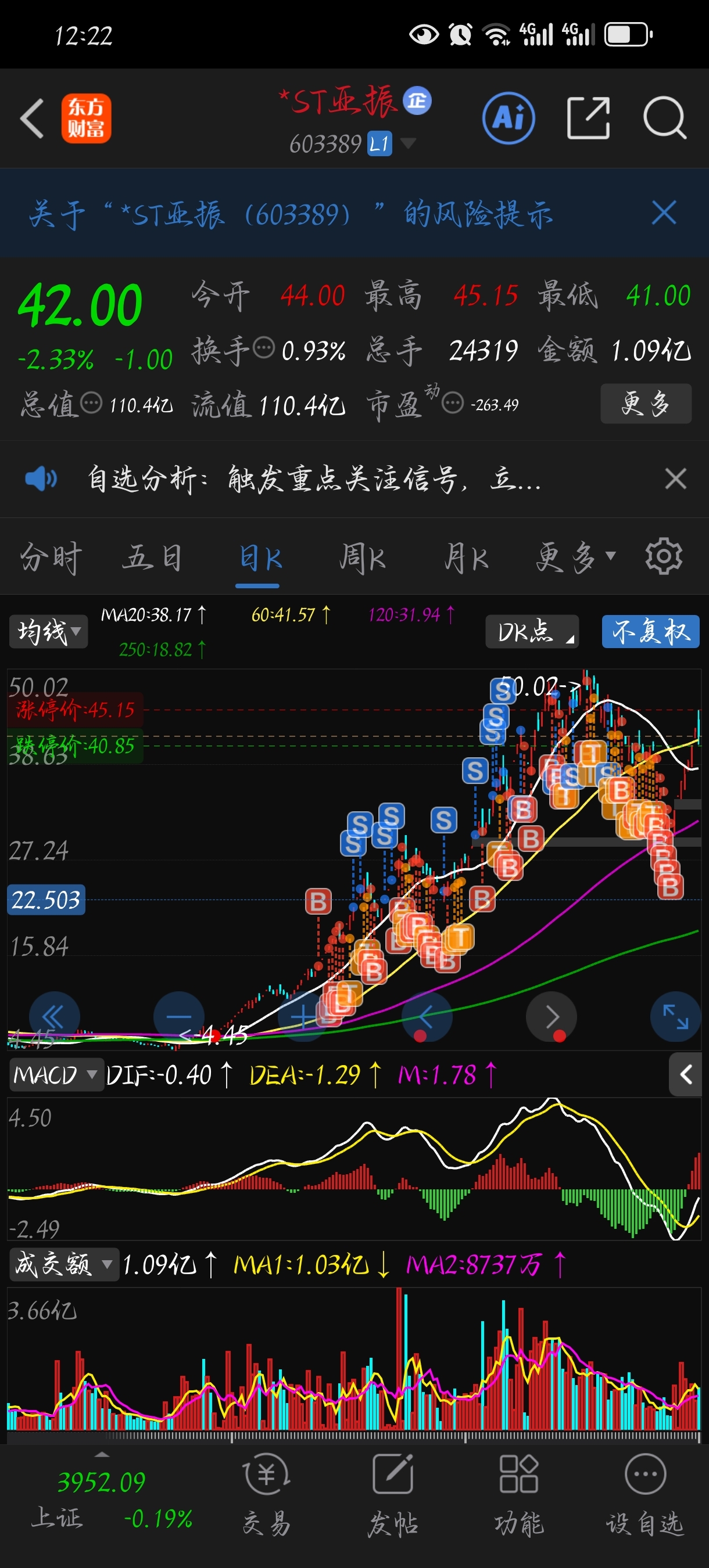The image size is (709, 1568).
Task: Tap 设自选 to add to watchlist
Action: [644, 1494]
